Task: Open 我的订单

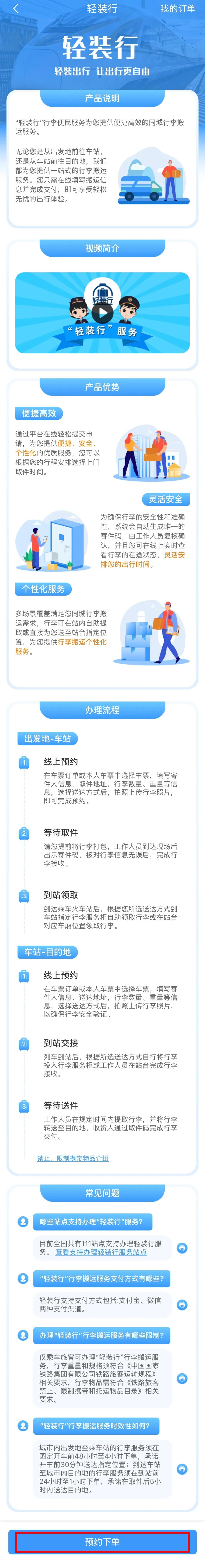Action: click(178, 9)
